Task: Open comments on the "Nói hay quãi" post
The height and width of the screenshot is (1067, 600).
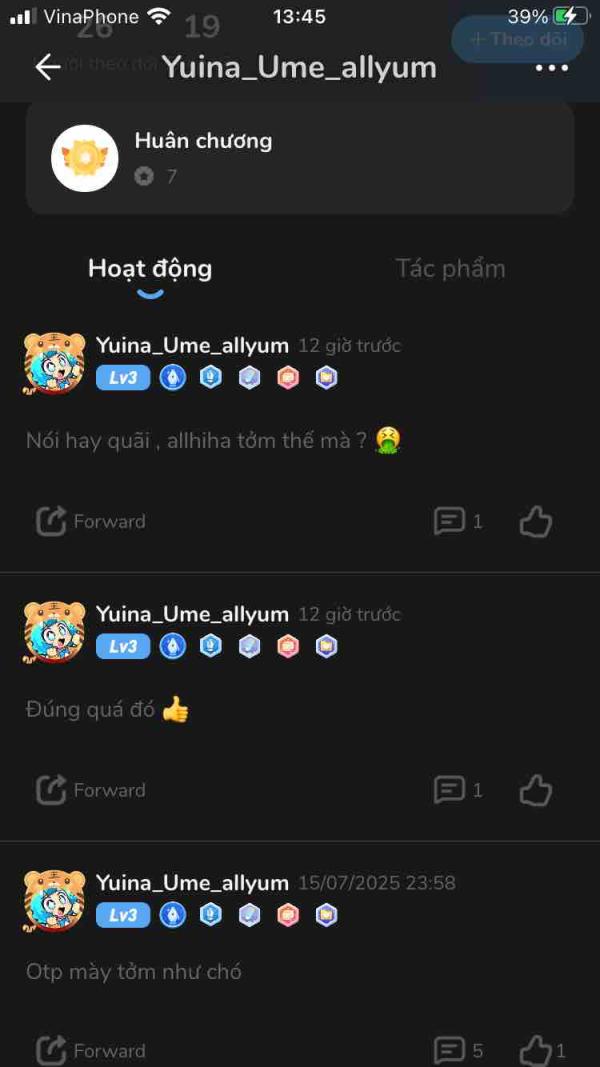Action: click(x=458, y=522)
